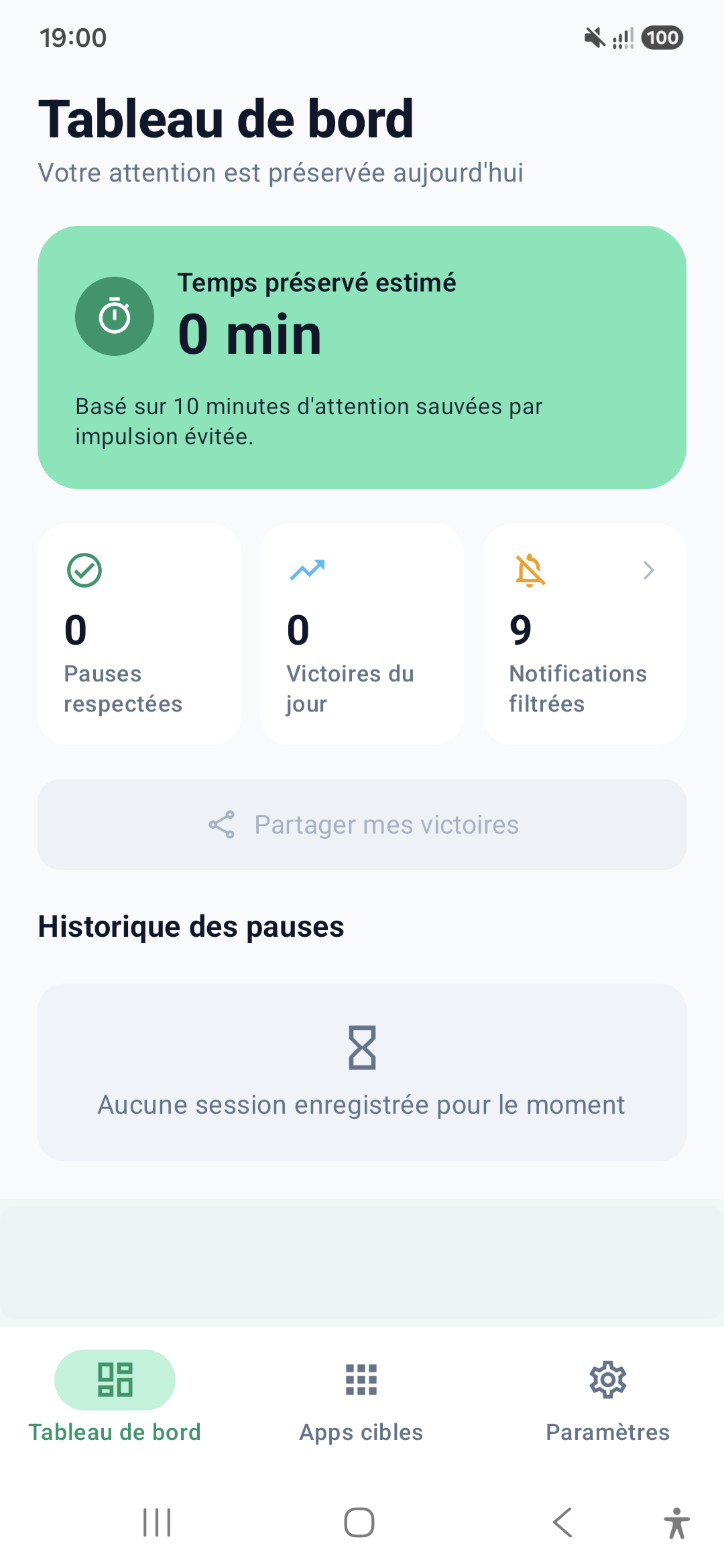
Task: Switch to the Apps cibles tab
Action: (x=361, y=1397)
